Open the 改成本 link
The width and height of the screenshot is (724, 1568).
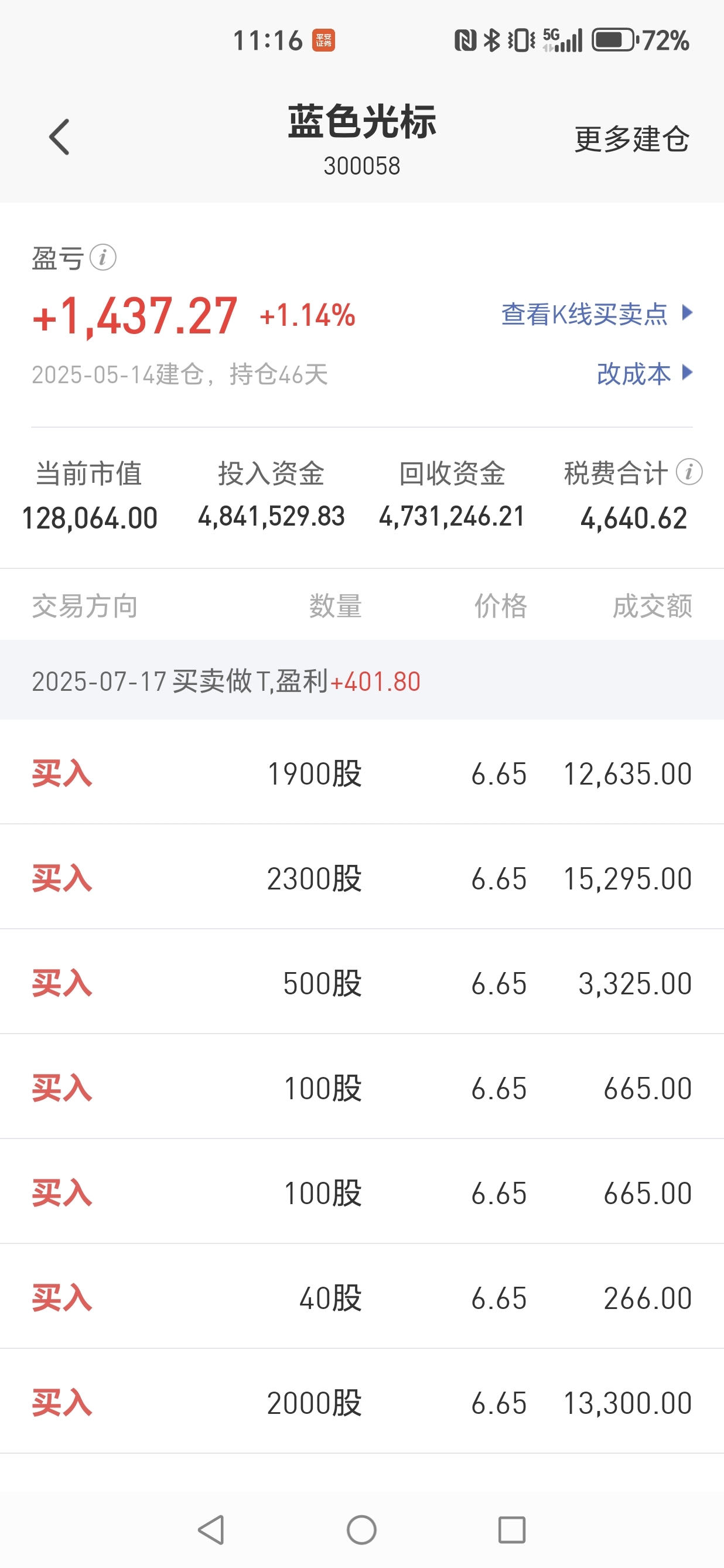pos(644,373)
